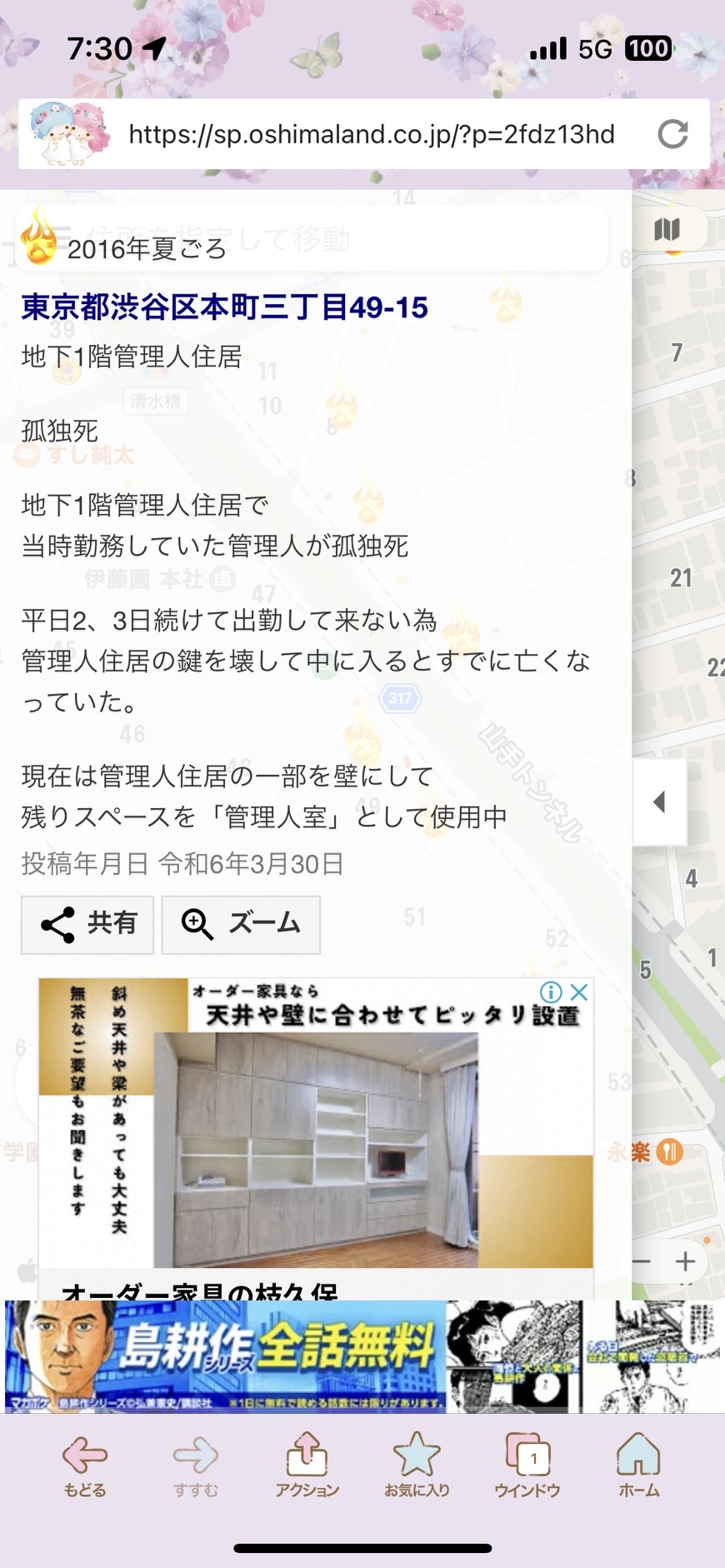
Task: Open the map layers icon
Action: [x=667, y=229]
